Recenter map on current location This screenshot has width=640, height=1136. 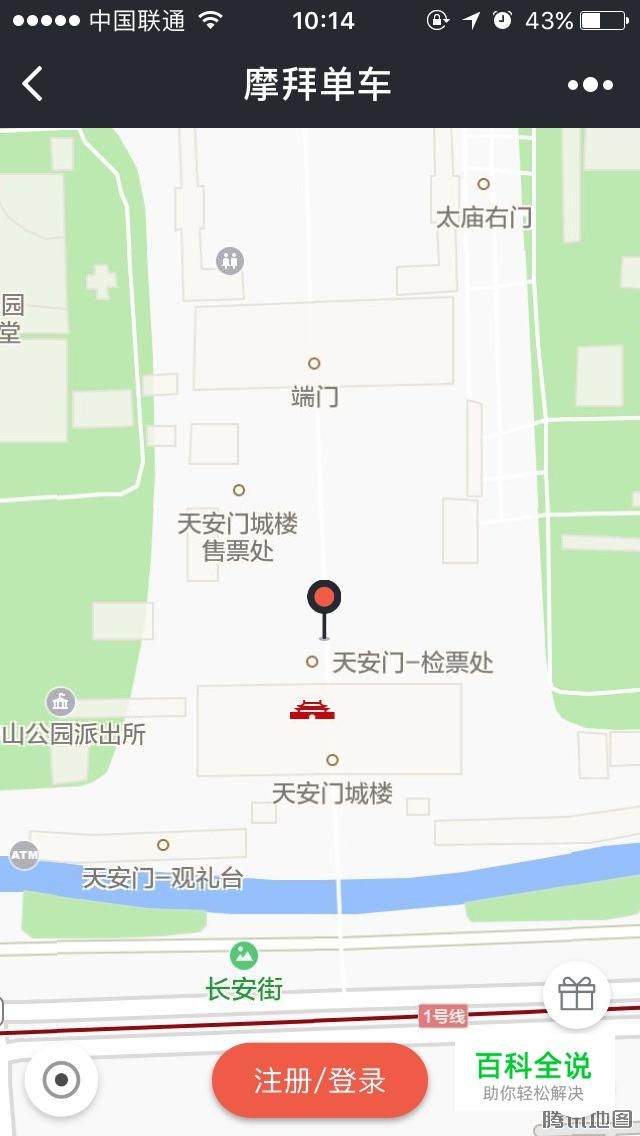(62, 1080)
